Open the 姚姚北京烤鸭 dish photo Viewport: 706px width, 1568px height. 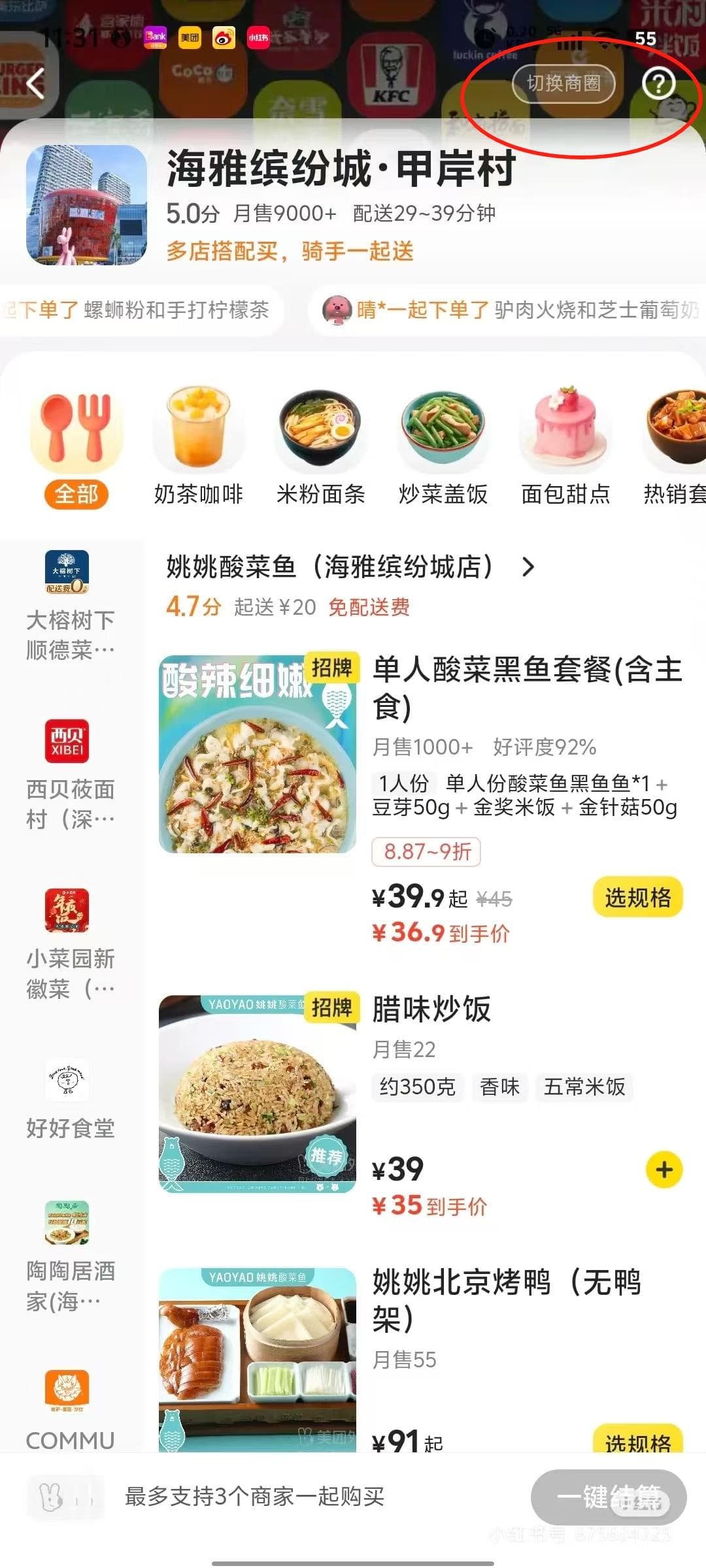click(x=258, y=1359)
